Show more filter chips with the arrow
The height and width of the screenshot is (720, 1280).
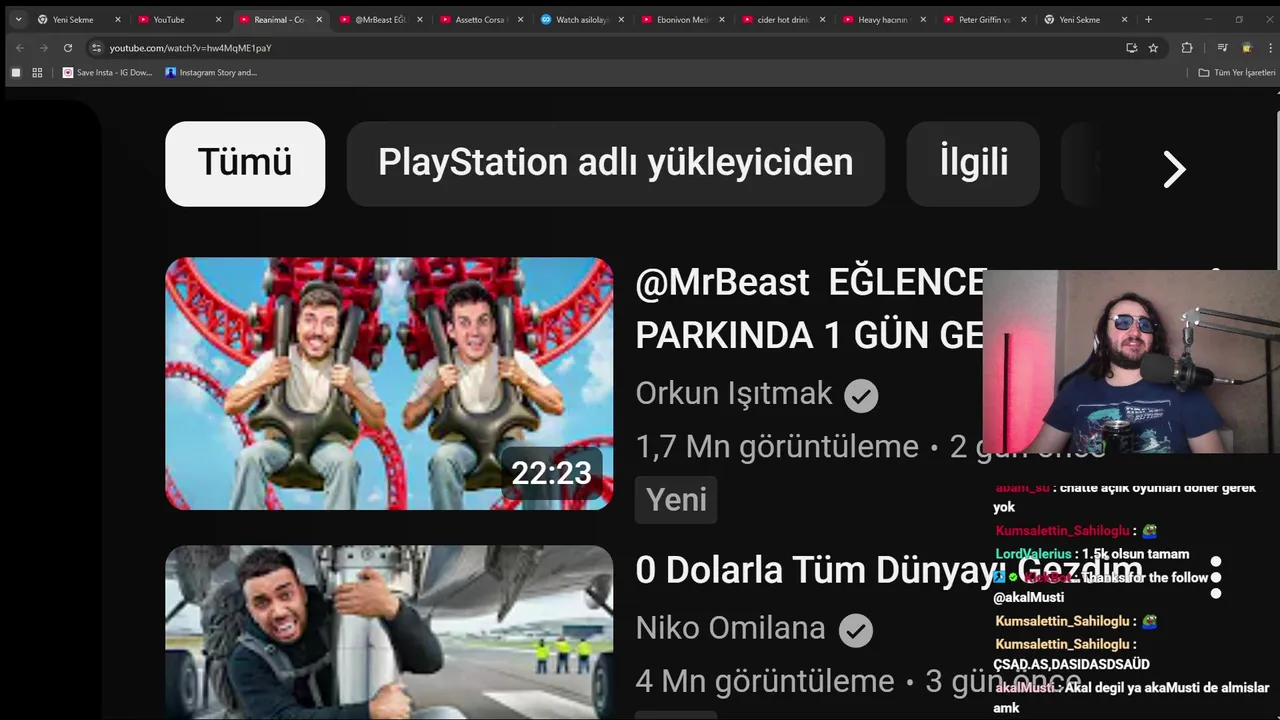point(1174,169)
